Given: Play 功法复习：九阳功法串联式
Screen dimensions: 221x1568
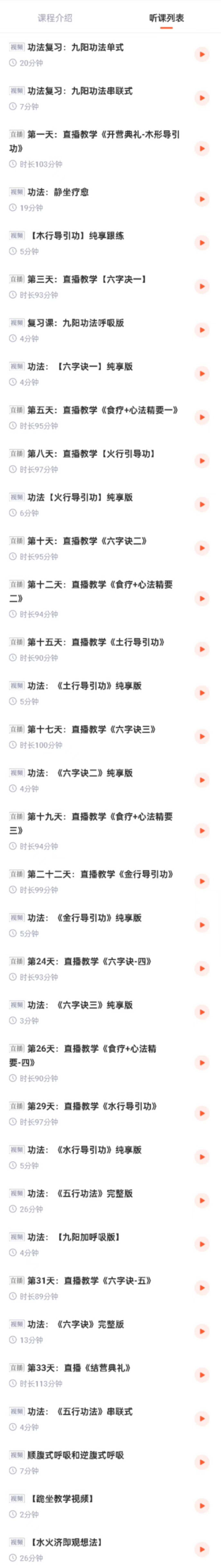Looking at the screenshot, I should point(202,98).
